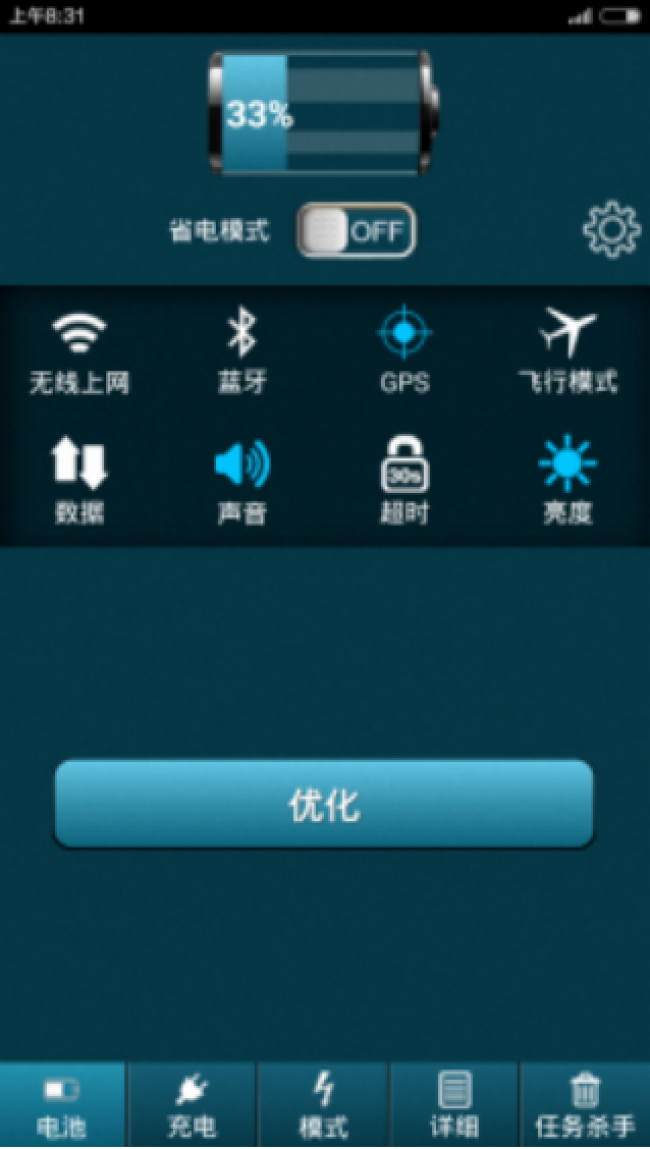
Task: Toggle 数据 mobile data
Action: (79, 481)
